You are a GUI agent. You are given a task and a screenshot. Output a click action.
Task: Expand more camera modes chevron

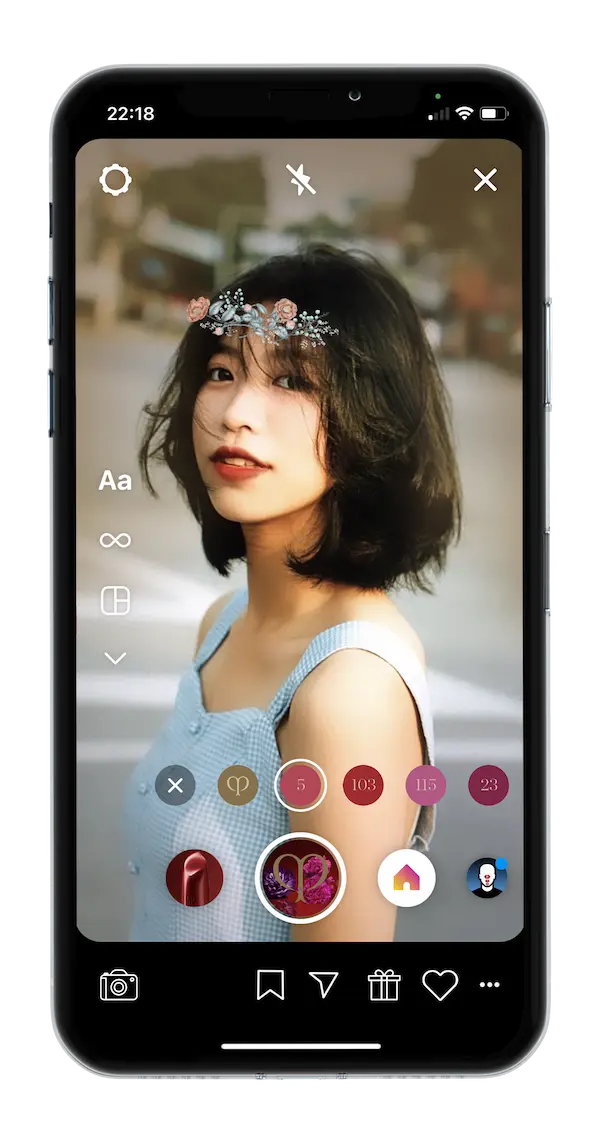(115, 658)
